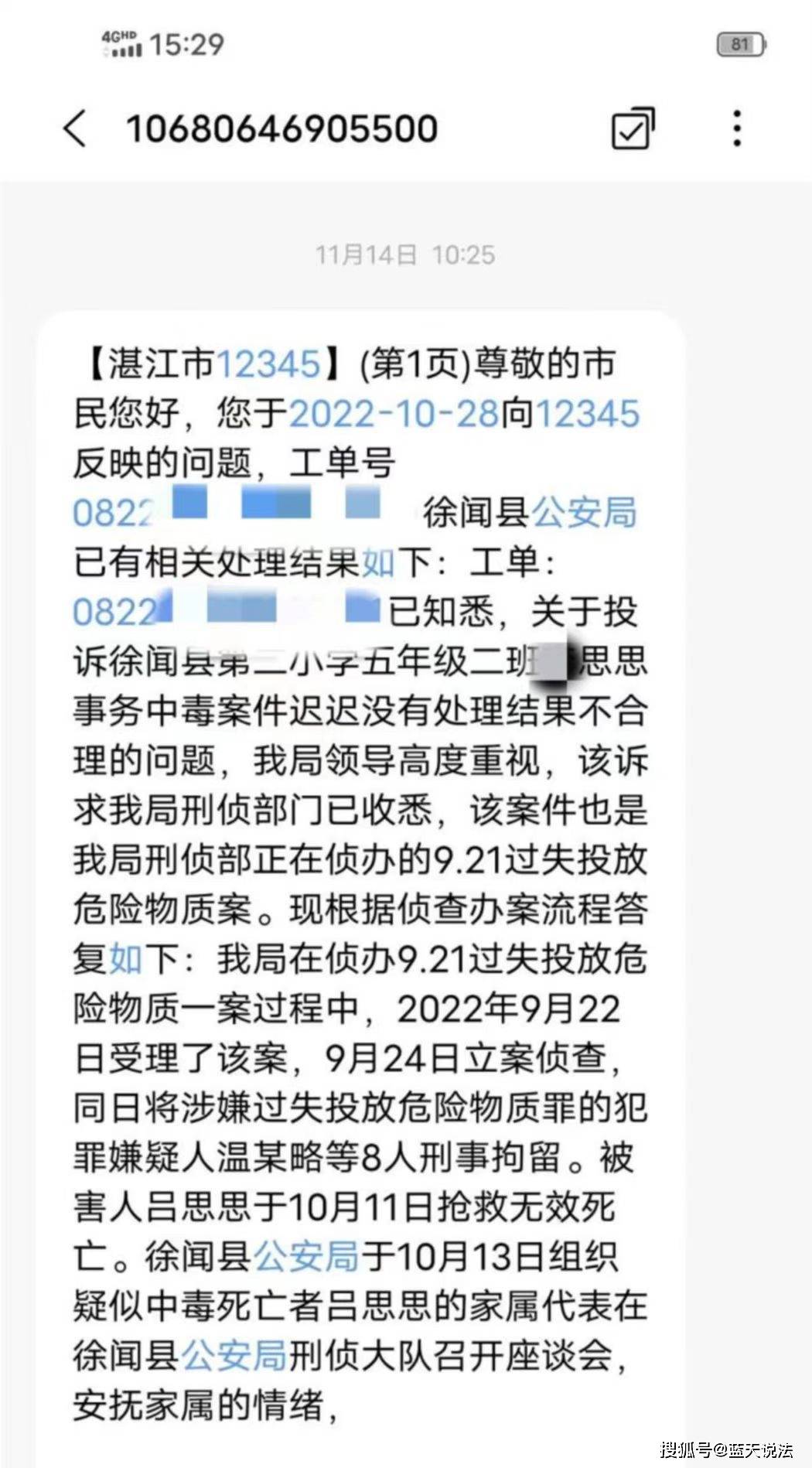Open the three-dot overflow menu
This screenshot has width=812, height=1468.
point(737,128)
